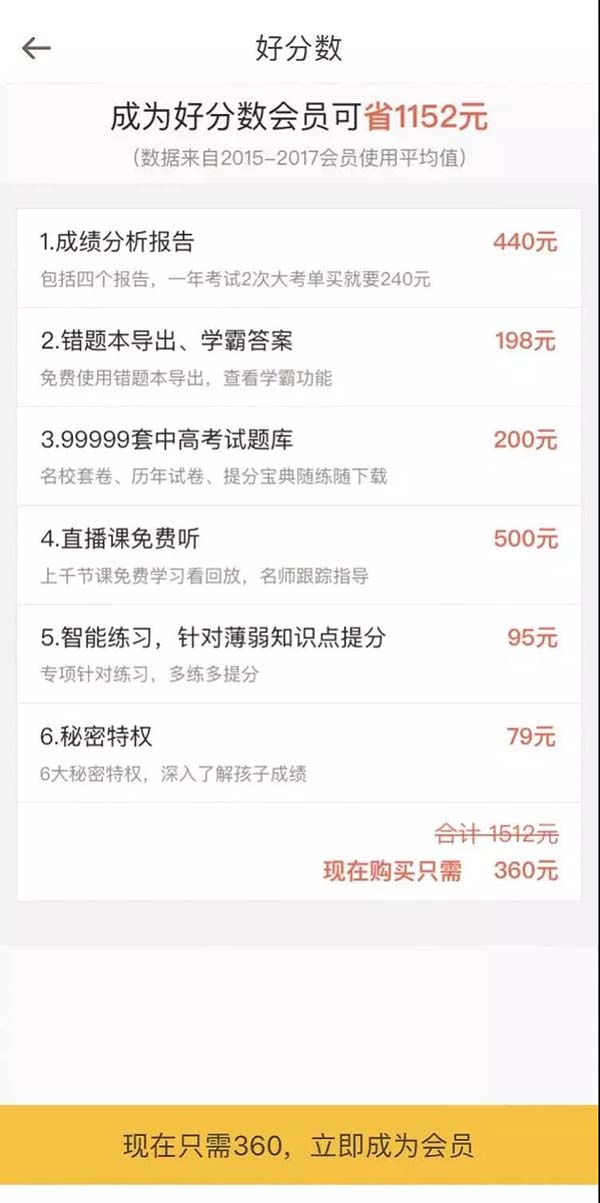Go back using the arrow icon
This screenshot has width=600, height=1203.
36,48
